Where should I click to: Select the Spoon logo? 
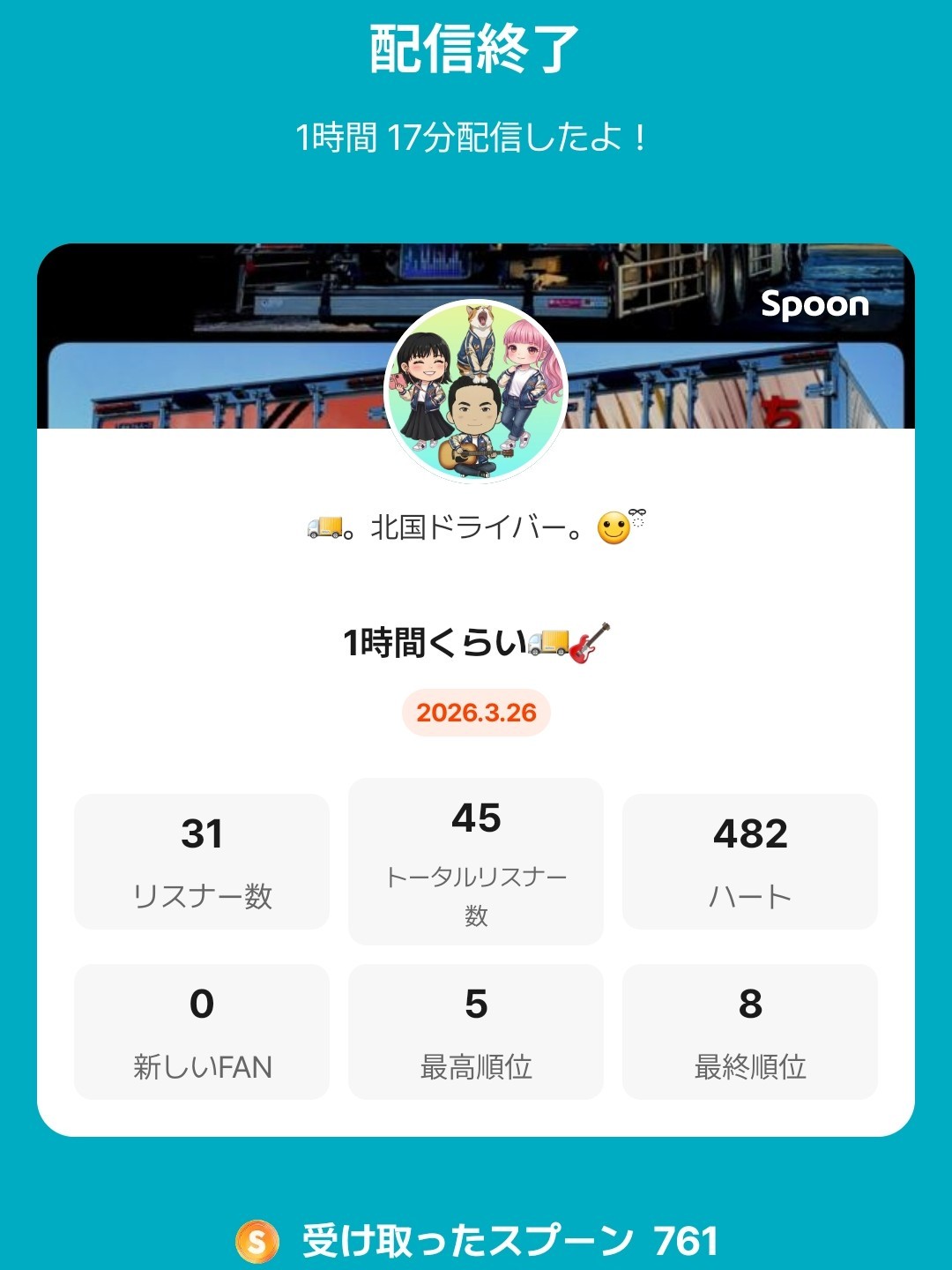point(814,306)
